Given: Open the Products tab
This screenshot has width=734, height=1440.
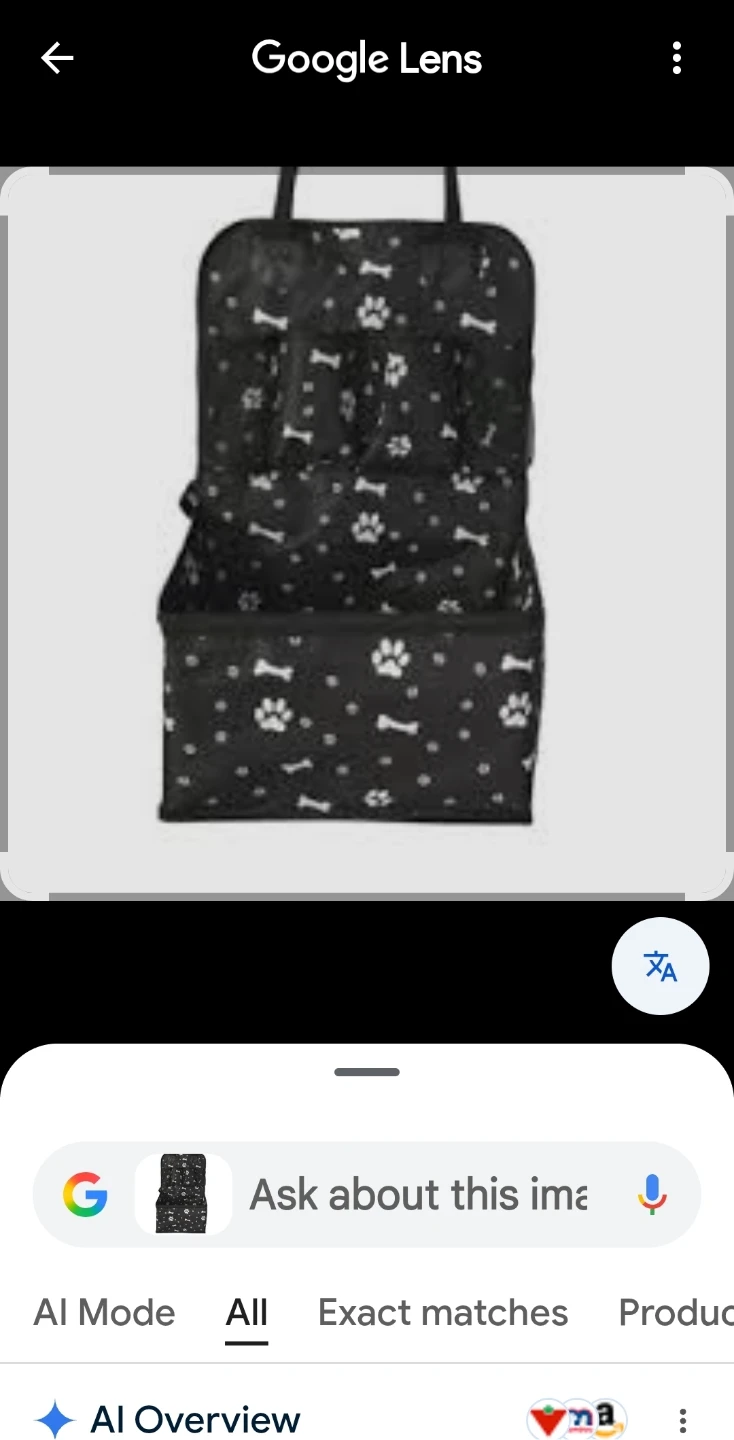Looking at the screenshot, I should coord(675,1312).
